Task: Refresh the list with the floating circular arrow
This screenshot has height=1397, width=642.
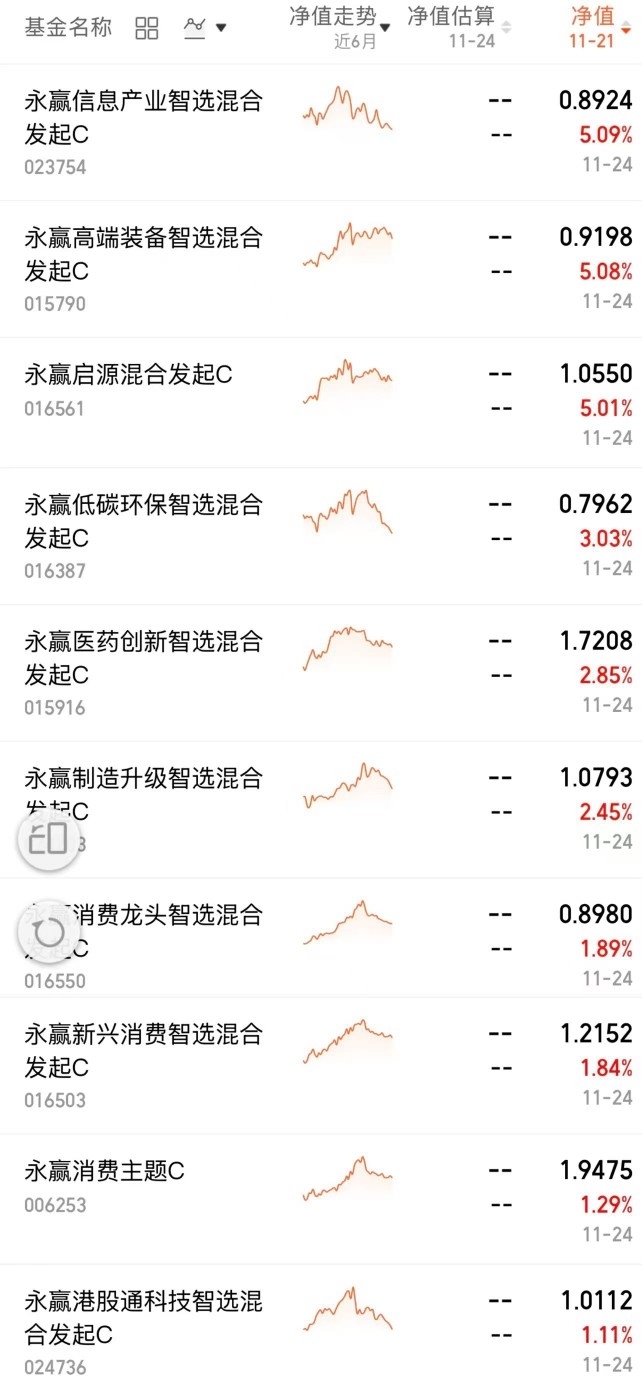Action: 49,933
